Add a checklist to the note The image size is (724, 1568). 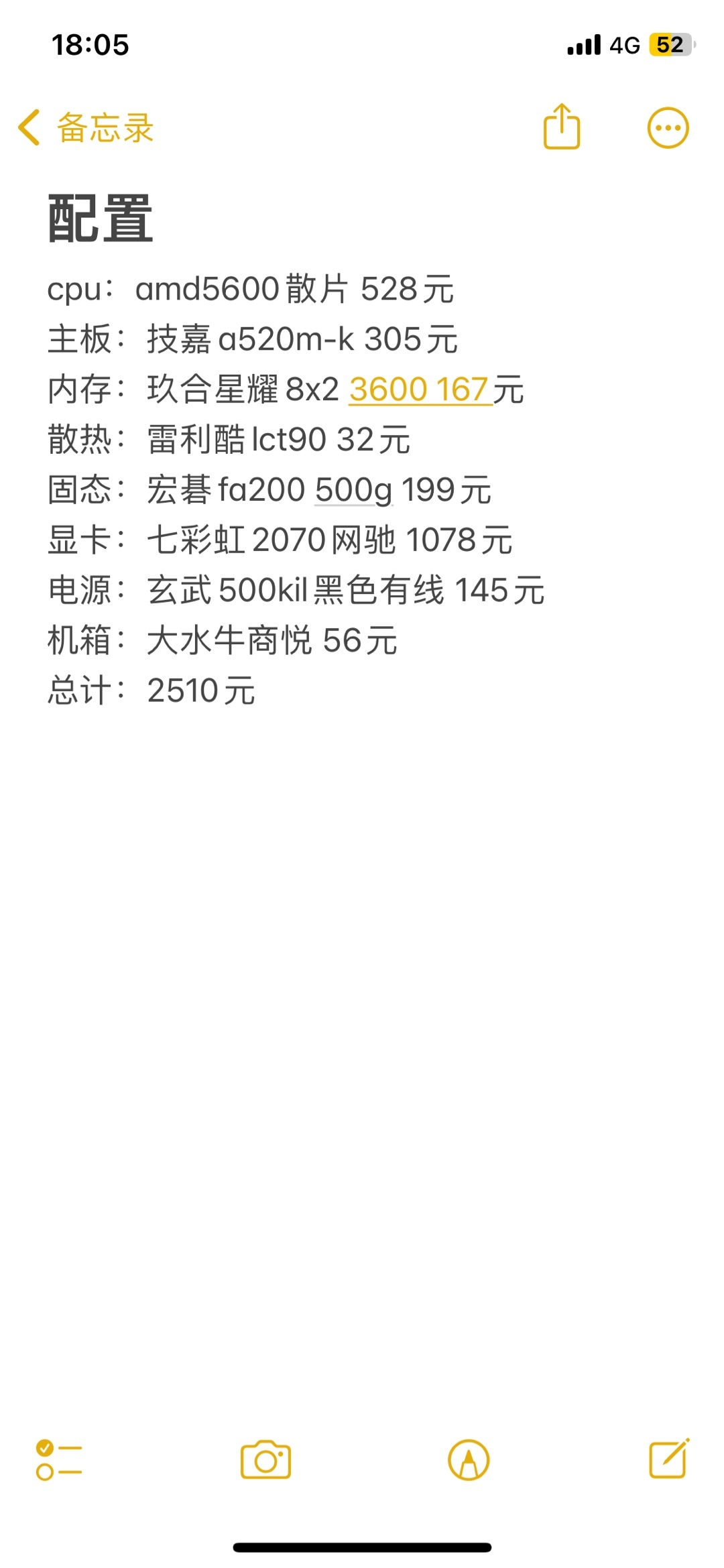click(x=59, y=1459)
